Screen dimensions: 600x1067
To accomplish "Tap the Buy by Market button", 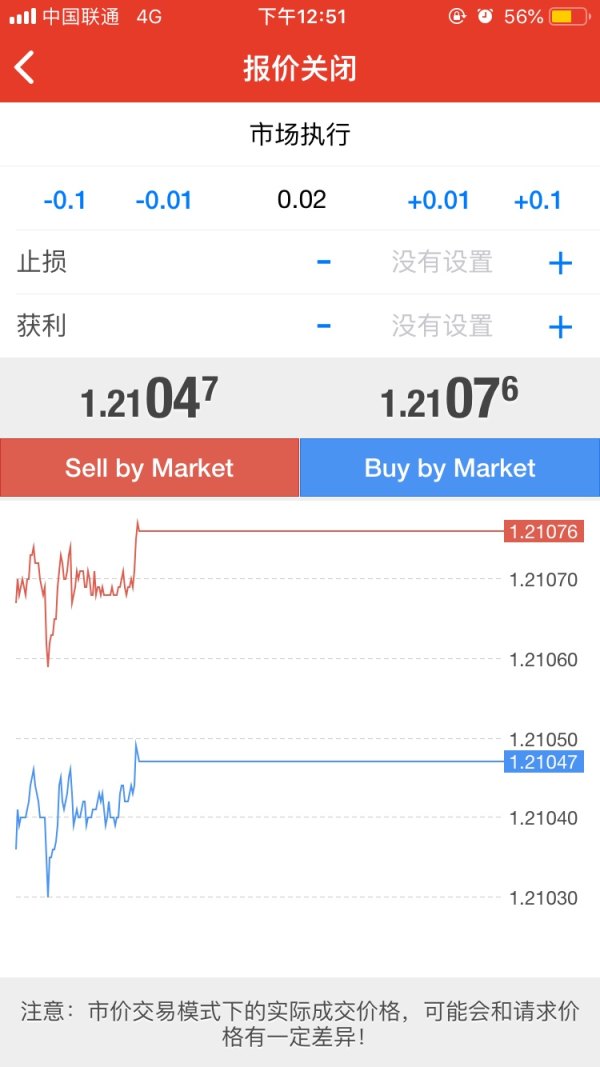I will pyautogui.click(x=450, y=468).
